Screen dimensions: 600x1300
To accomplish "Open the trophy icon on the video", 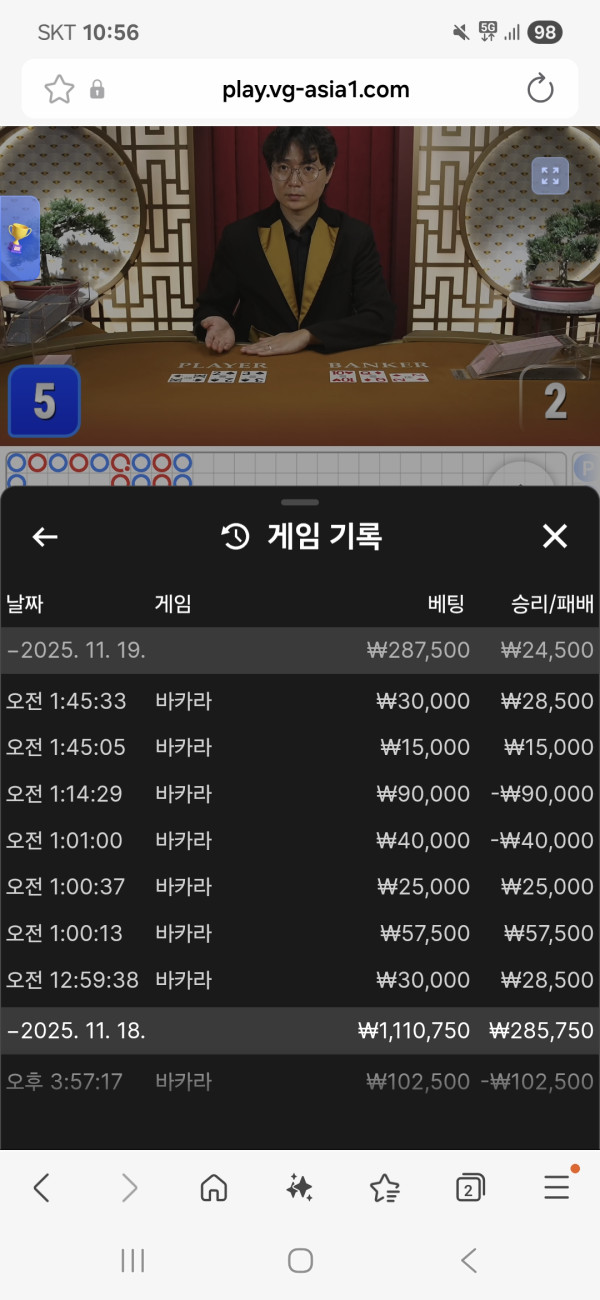I will (x=19, y=238).
